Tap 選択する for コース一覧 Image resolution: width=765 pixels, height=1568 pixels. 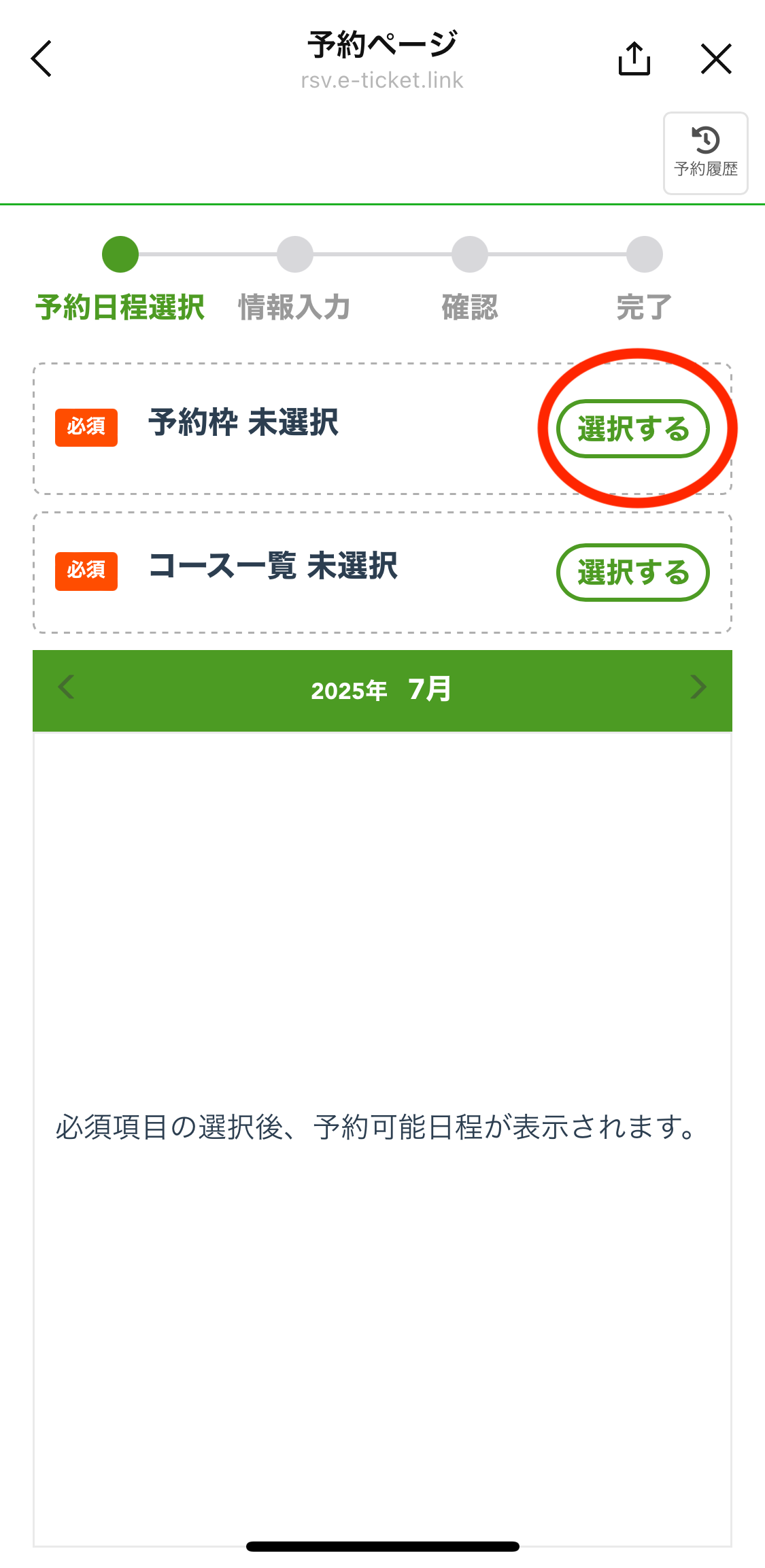[633, 573]
